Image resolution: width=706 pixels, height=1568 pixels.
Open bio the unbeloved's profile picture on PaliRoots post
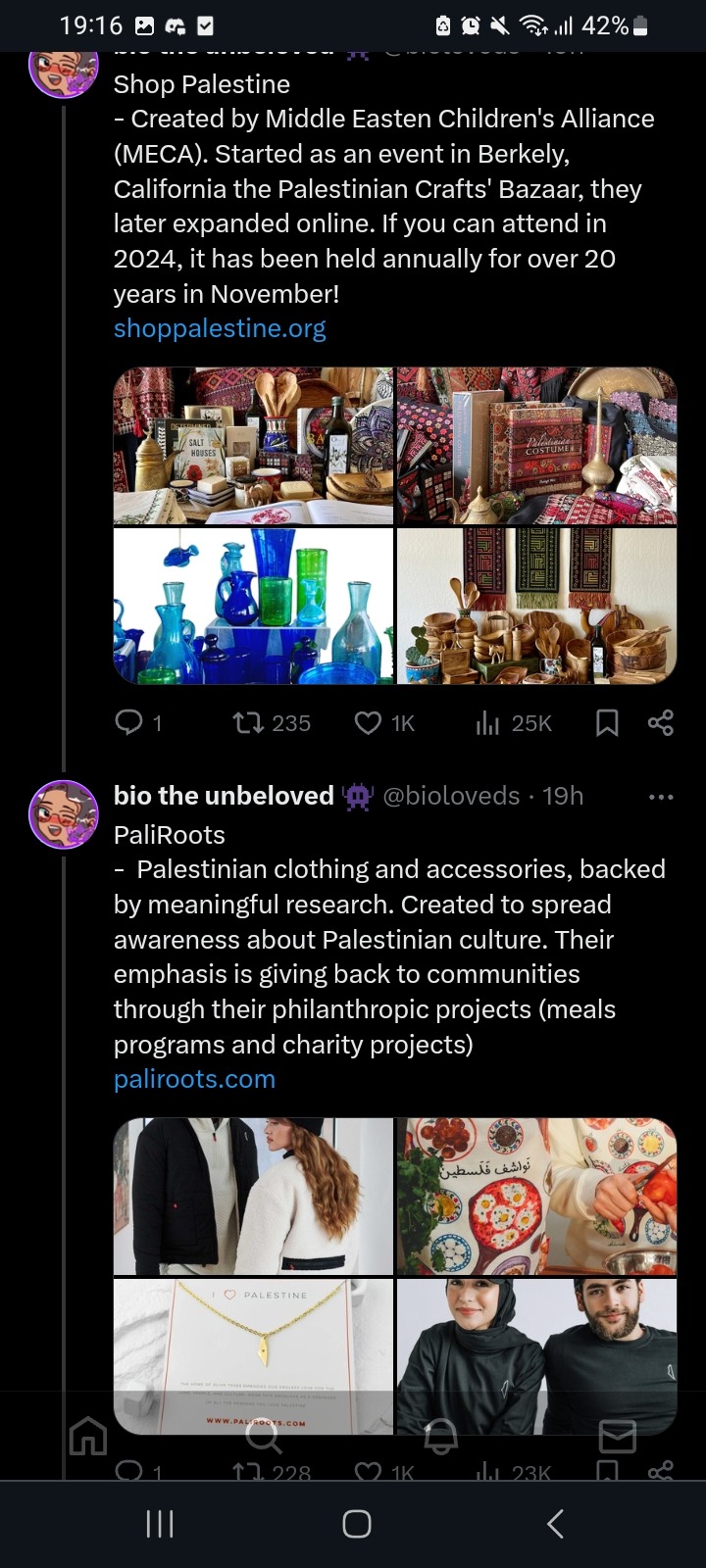(x=64, y=814)
